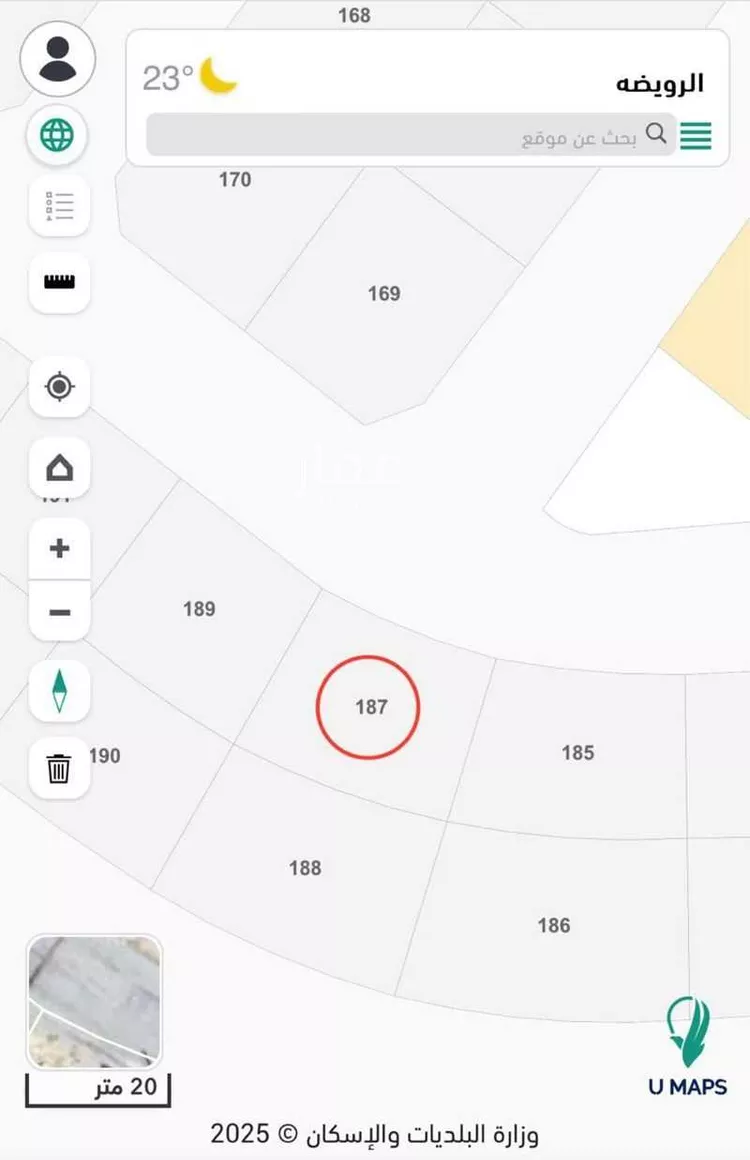Select land parcel 189

(x=199, y=609)
